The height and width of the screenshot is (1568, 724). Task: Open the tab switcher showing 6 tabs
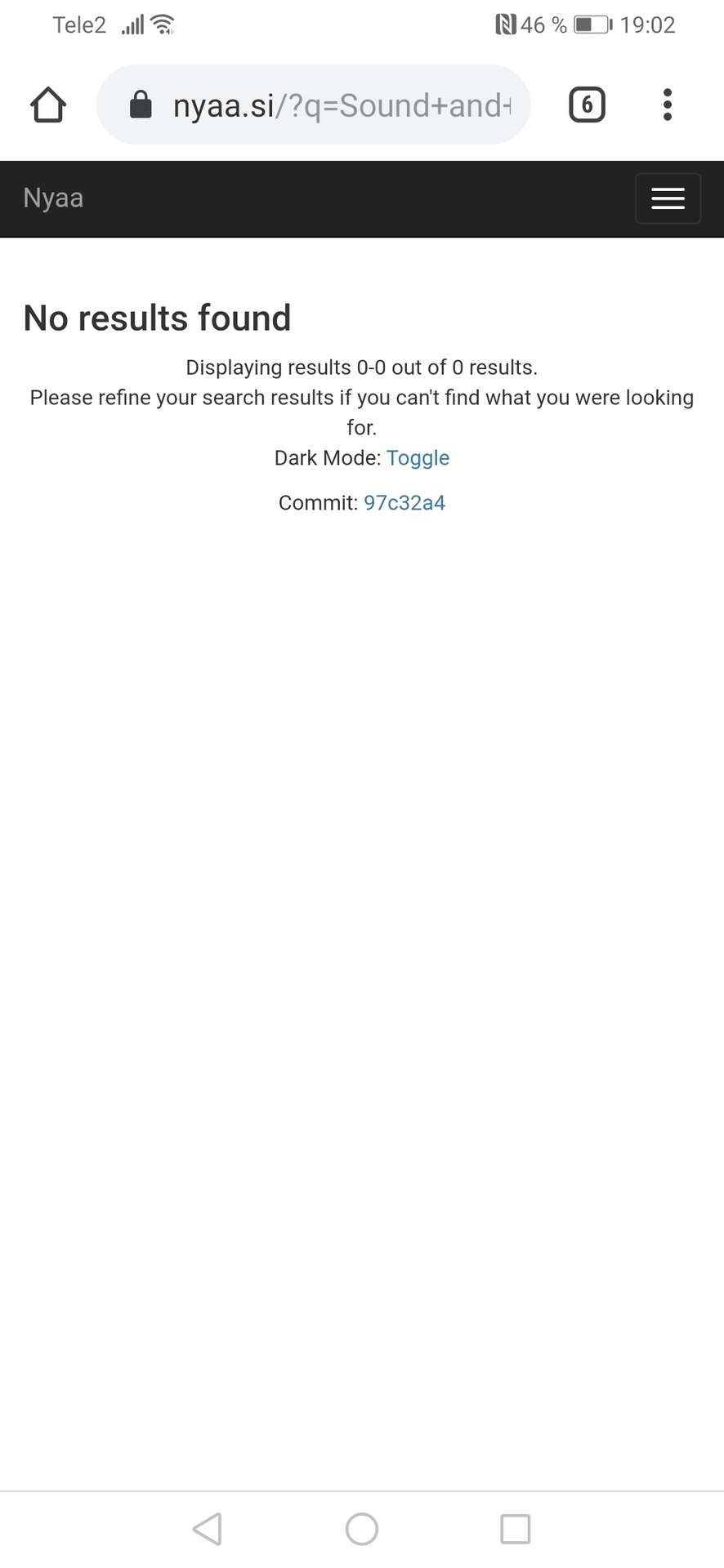587,105
